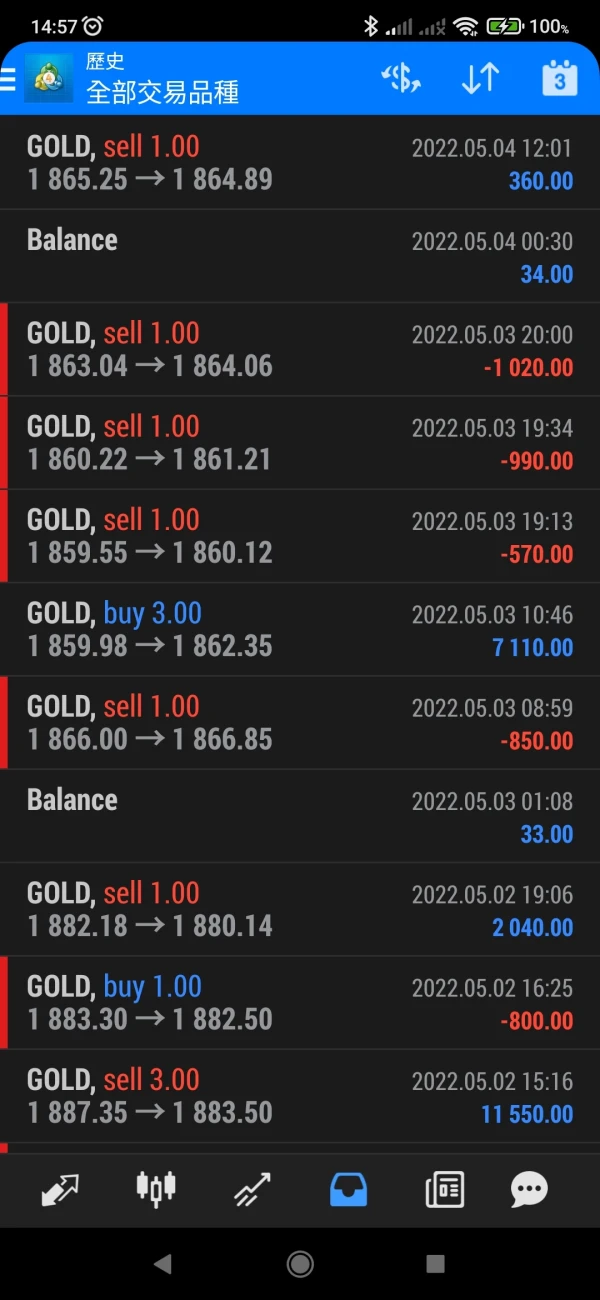The image size is (600, 1300).
Task: Open the GOLD sell 3.00 trade with 11 550.00
Action: point(300,1096)
